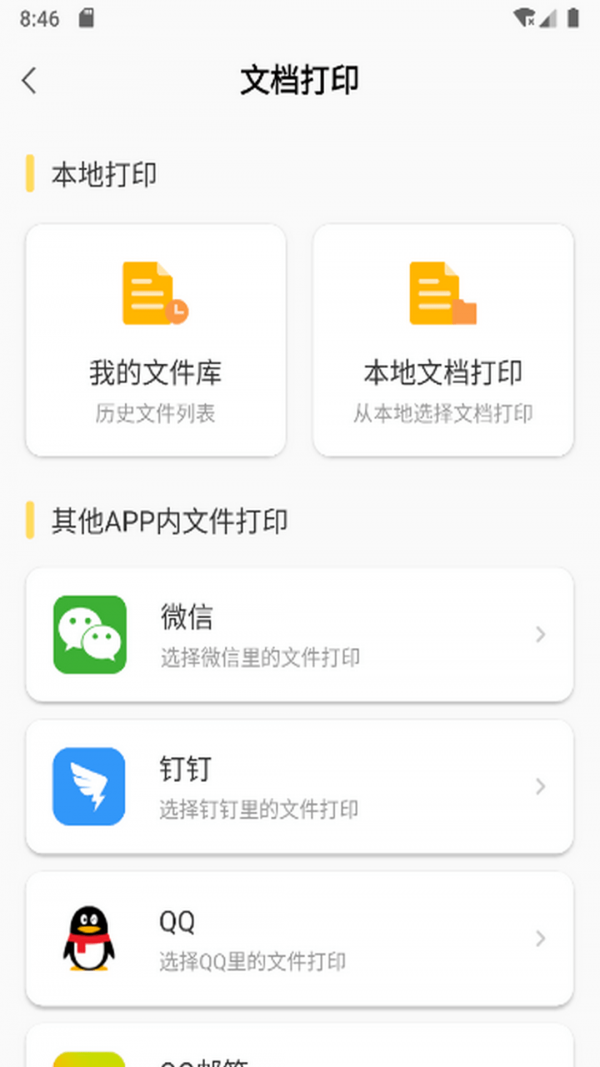The image size is (600, 1067).
Task: Open the 本地文档打印 card
Action: 444,340
